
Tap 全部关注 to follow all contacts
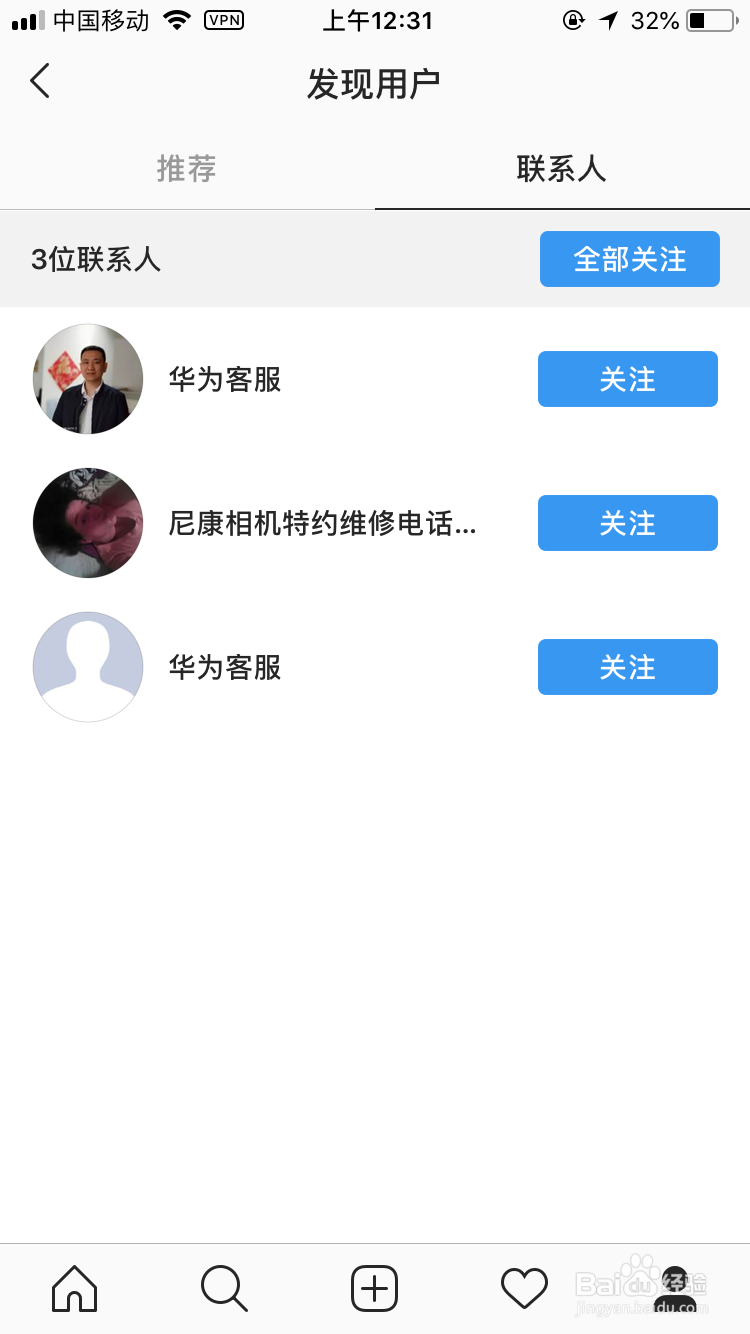629,258
